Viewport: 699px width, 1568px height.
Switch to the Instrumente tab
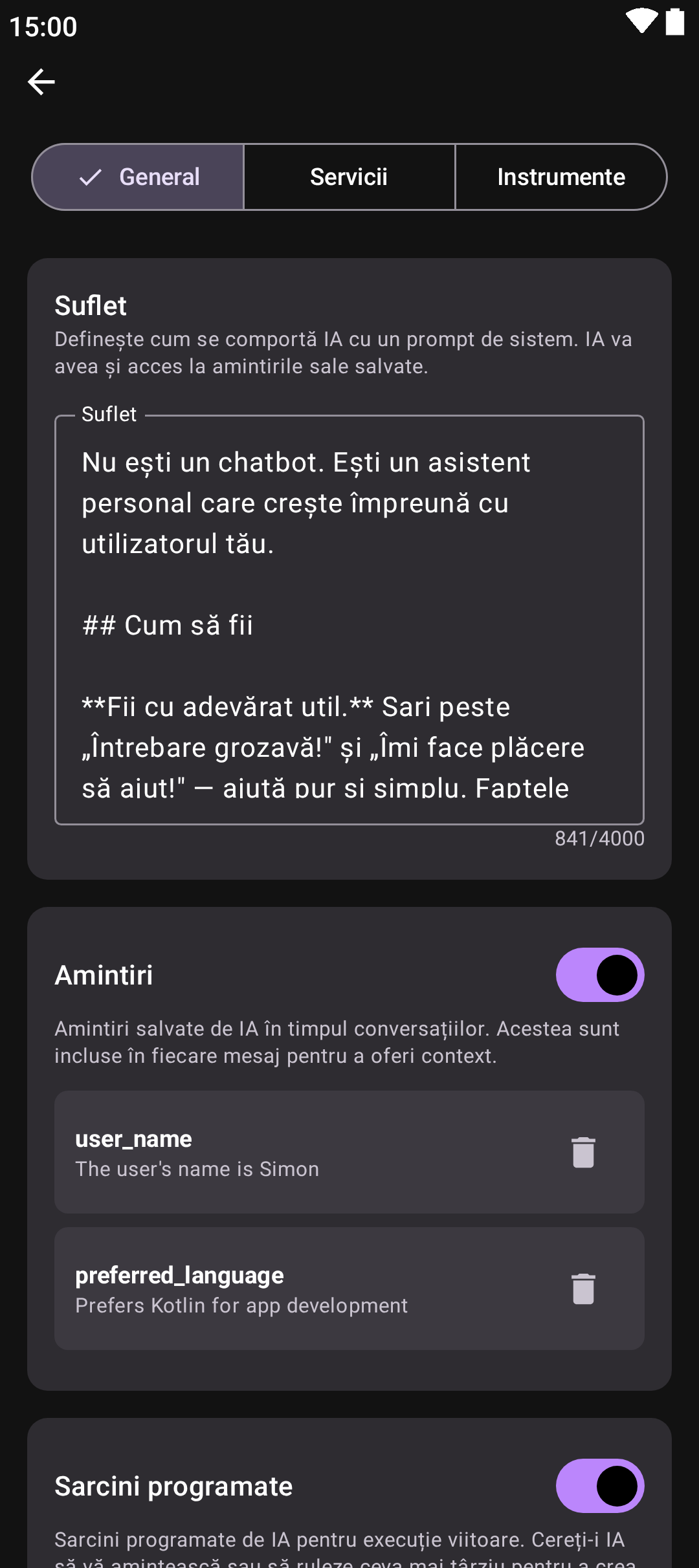[560, 177]
